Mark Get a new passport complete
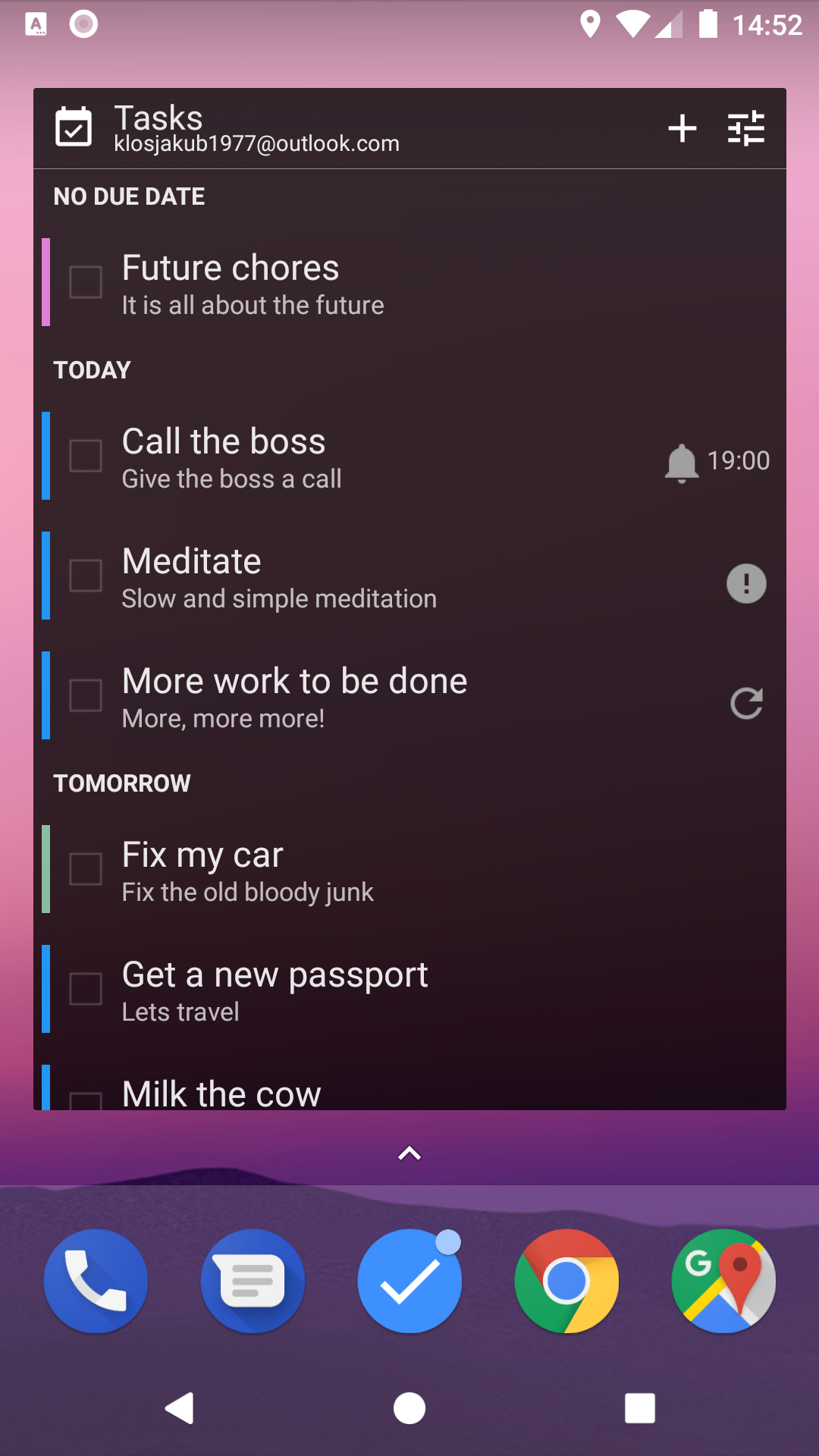Image resolution: width=819 pixels, height=1456 pixels. [86, 989]
